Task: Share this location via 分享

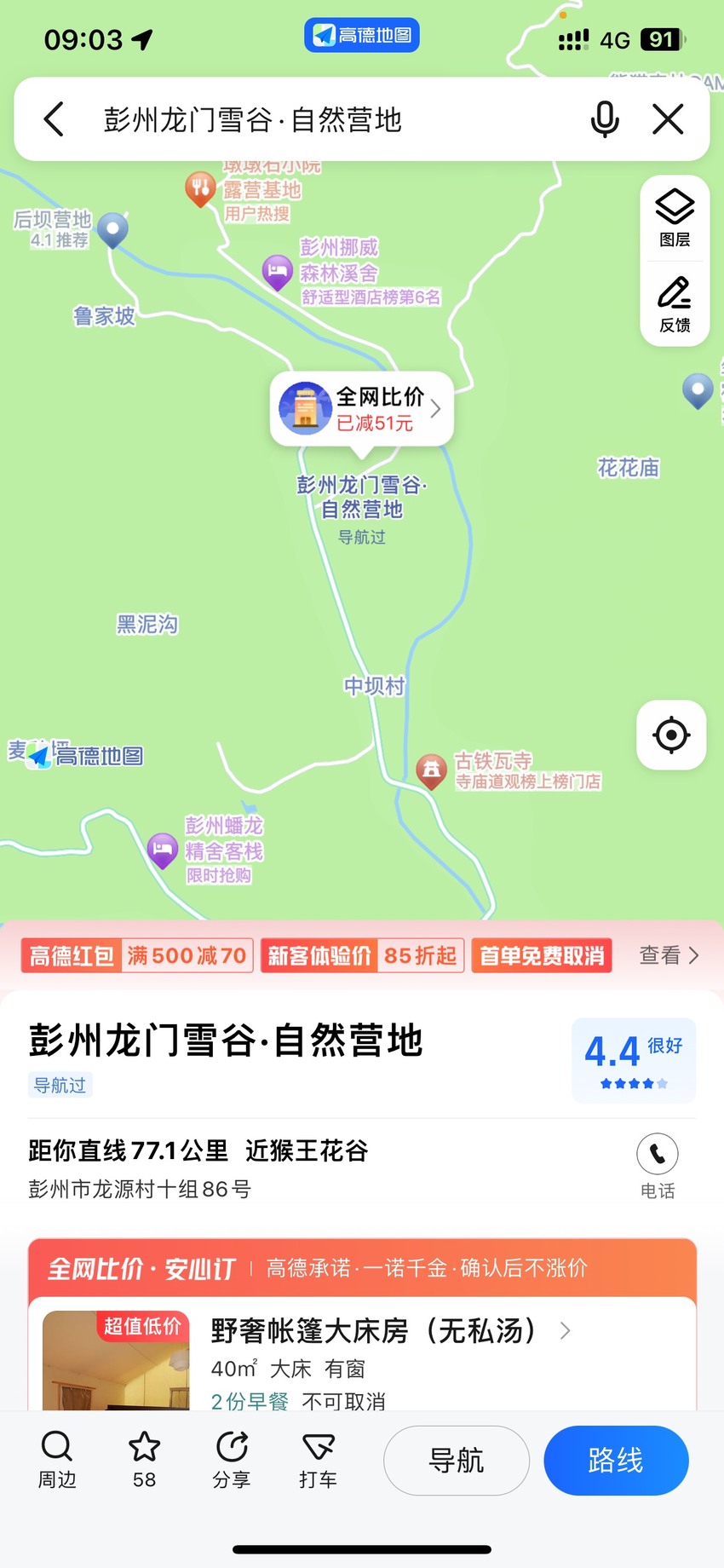Action: (x=232, y=1460)
